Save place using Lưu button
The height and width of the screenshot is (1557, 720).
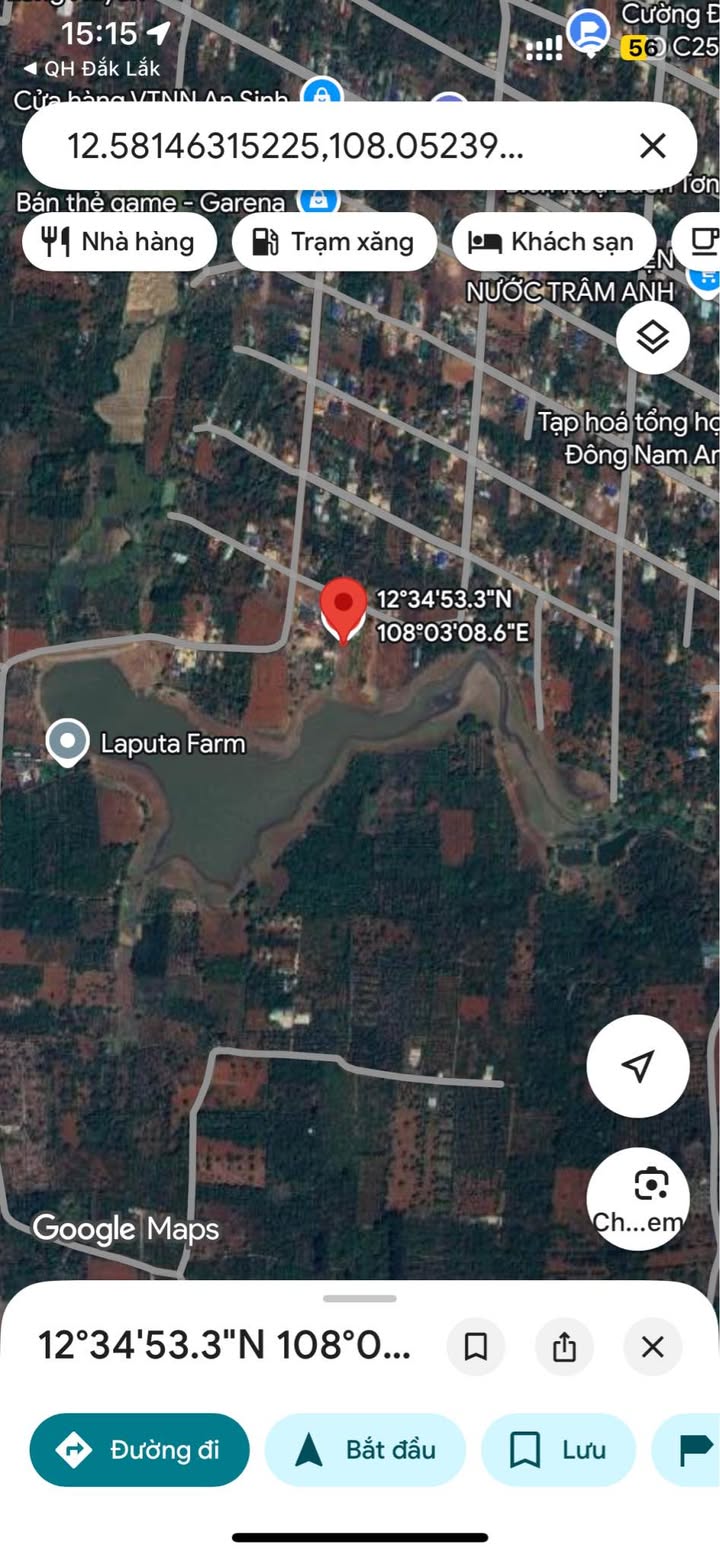(x=558, y=1449)
